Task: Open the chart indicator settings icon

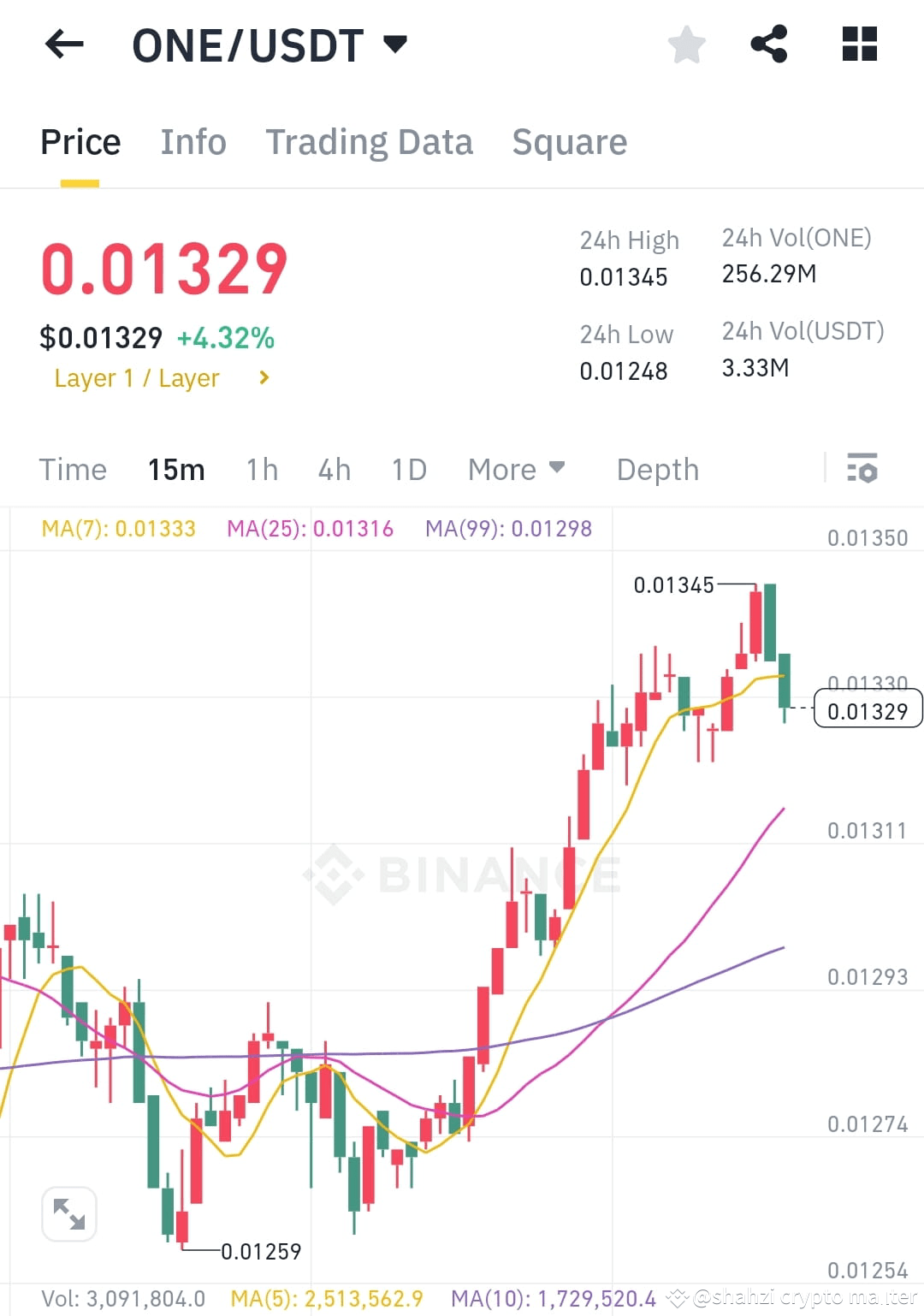Action: point(863,469)
